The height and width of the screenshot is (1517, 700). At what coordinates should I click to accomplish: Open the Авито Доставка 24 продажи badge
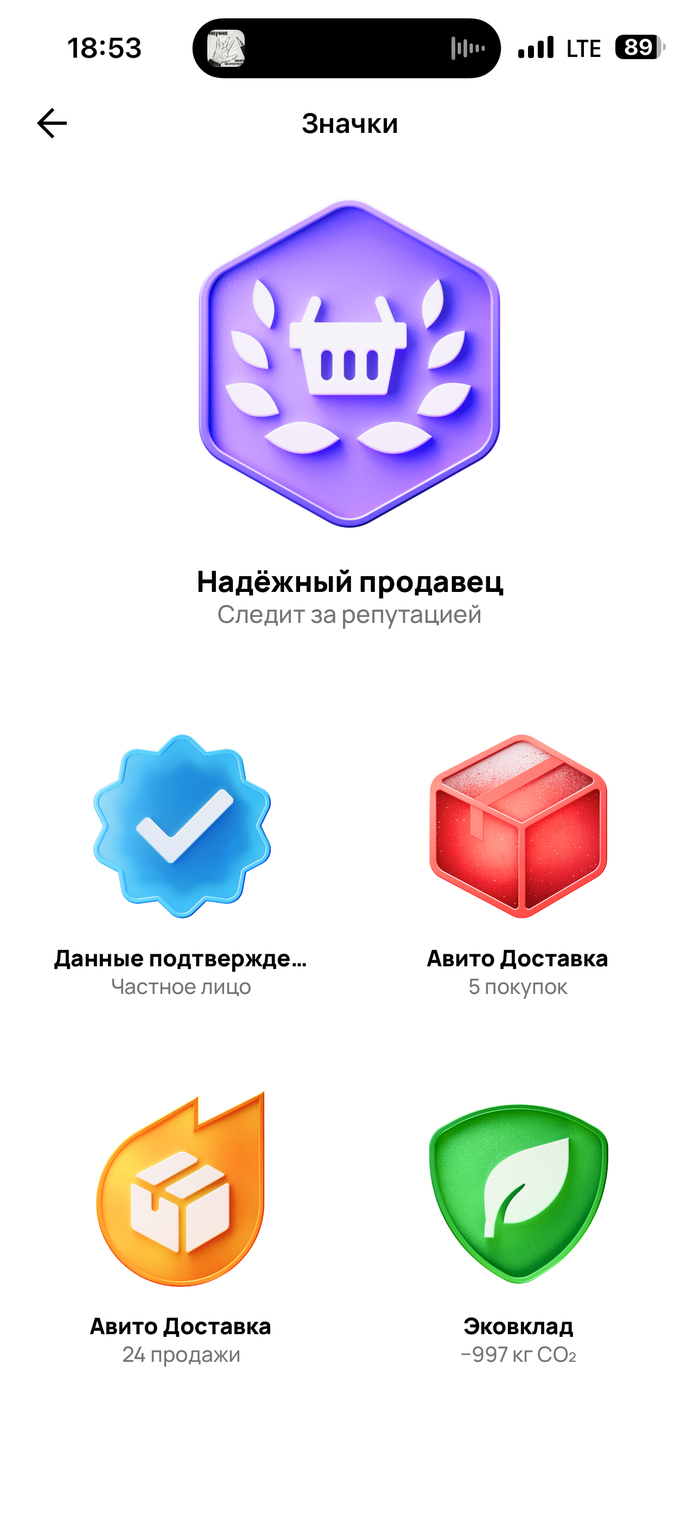click(x=181, y=1190)
